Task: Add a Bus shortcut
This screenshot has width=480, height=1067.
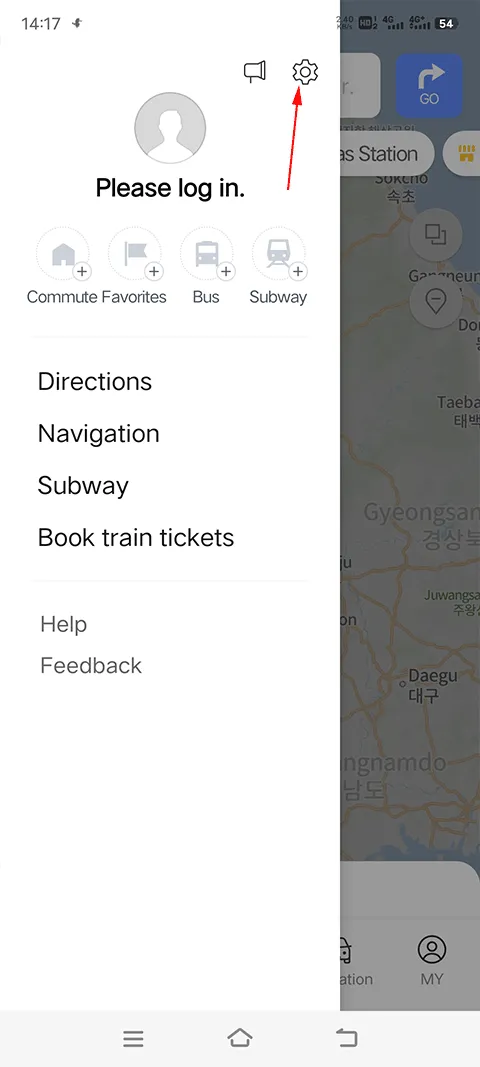Action: point(206,254)
